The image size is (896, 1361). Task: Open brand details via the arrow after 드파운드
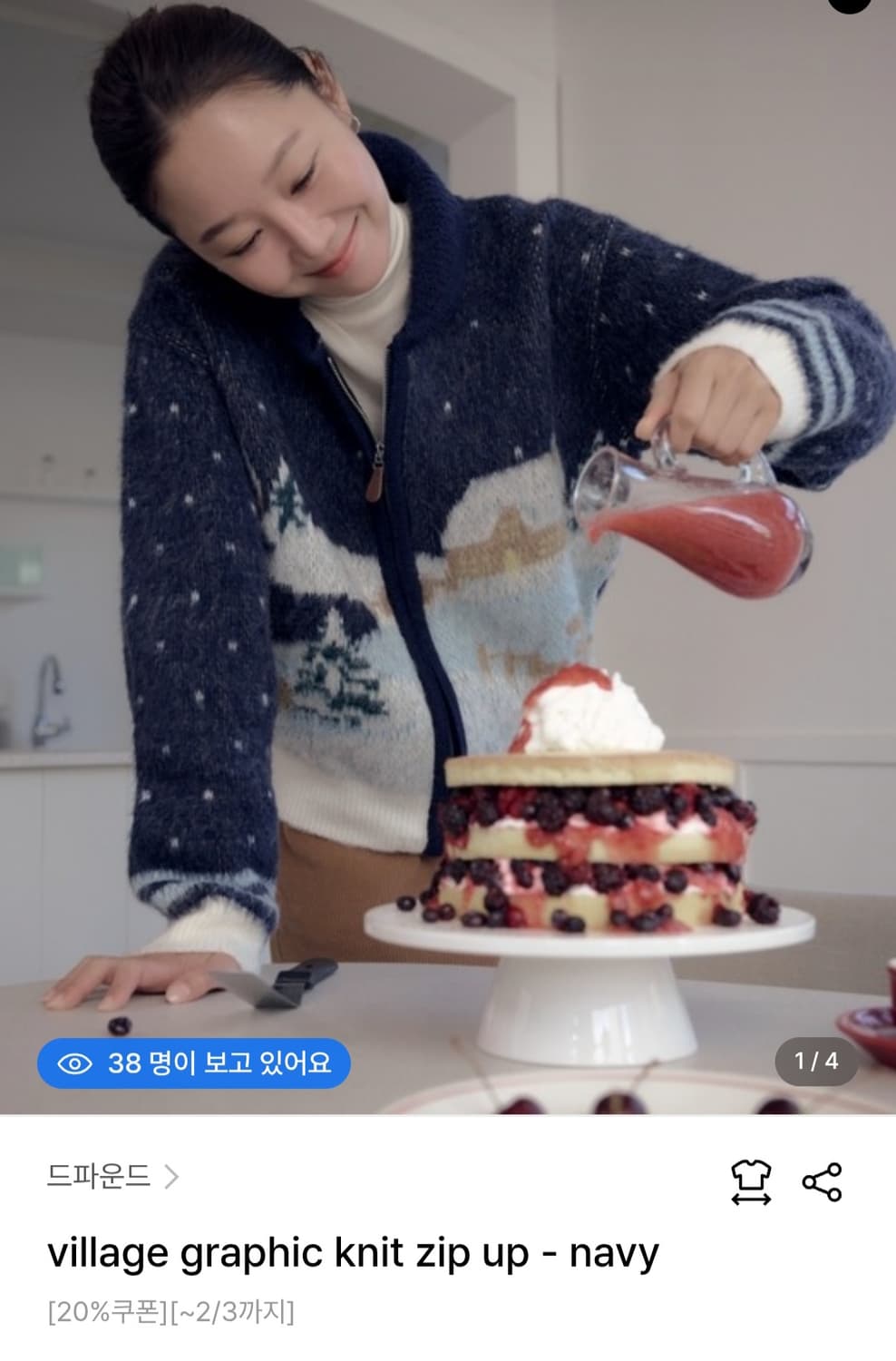click(x=172, y=1177)
